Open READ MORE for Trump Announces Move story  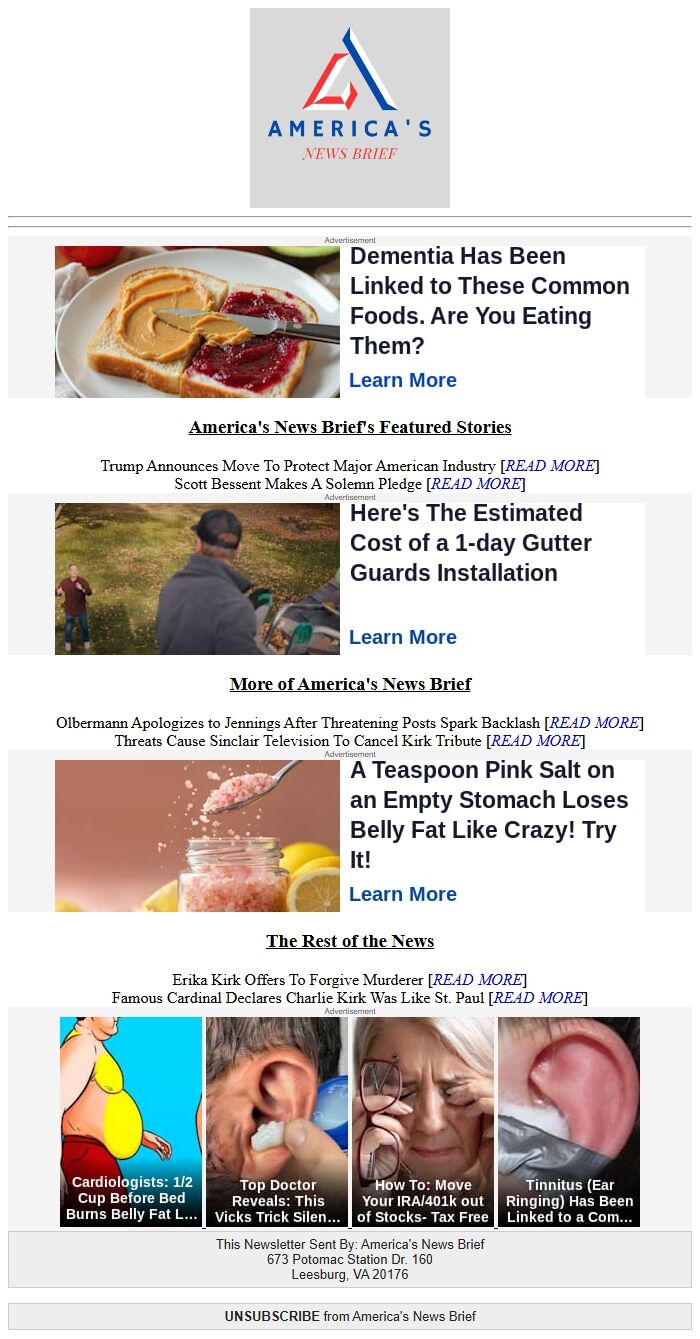pyautogui.click(x=550, y=466)
